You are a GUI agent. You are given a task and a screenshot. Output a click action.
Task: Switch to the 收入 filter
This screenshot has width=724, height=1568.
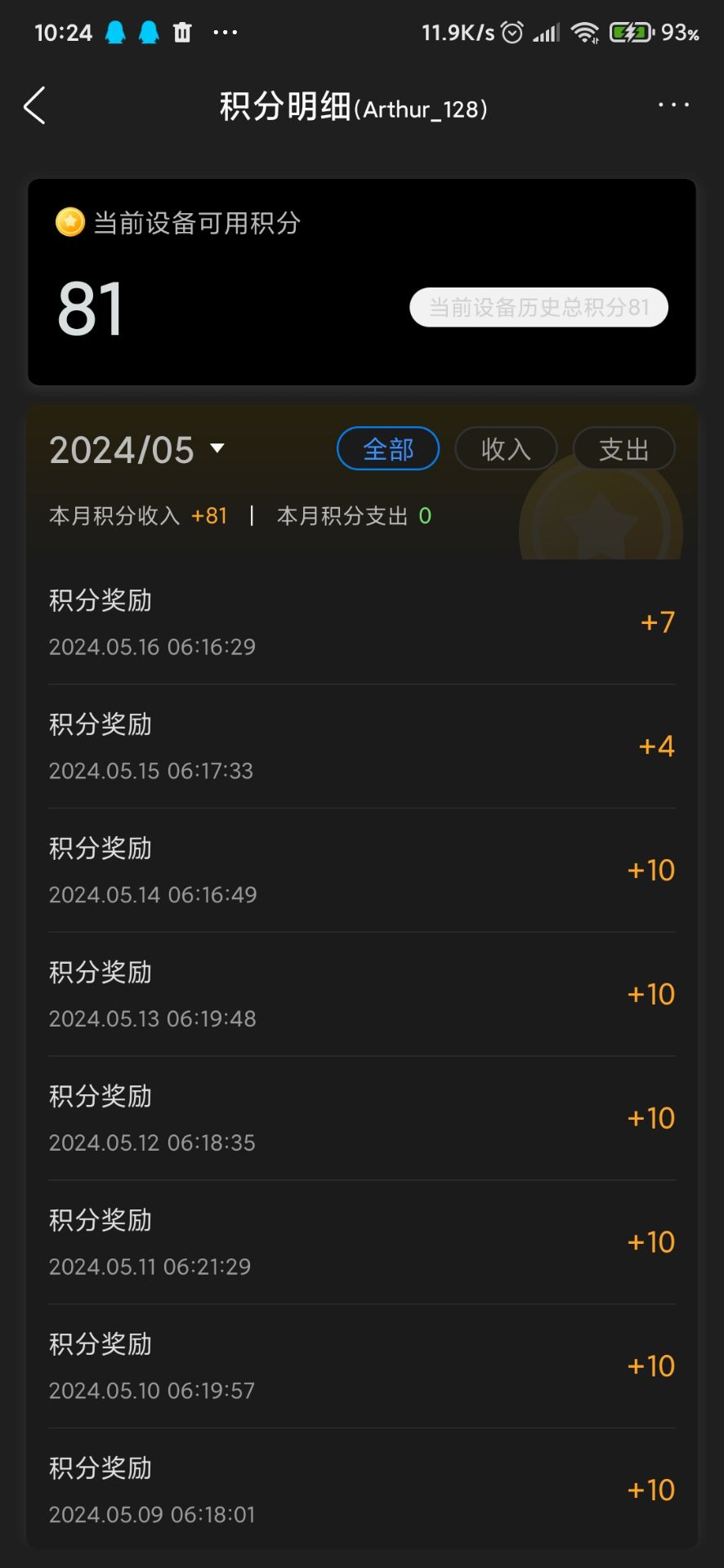tap(506, 448)
